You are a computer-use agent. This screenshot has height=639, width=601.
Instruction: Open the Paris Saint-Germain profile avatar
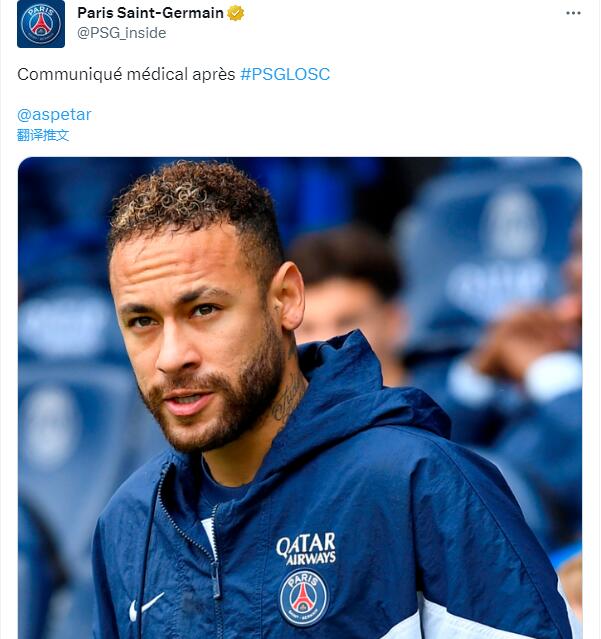click(x=41, y=24)
